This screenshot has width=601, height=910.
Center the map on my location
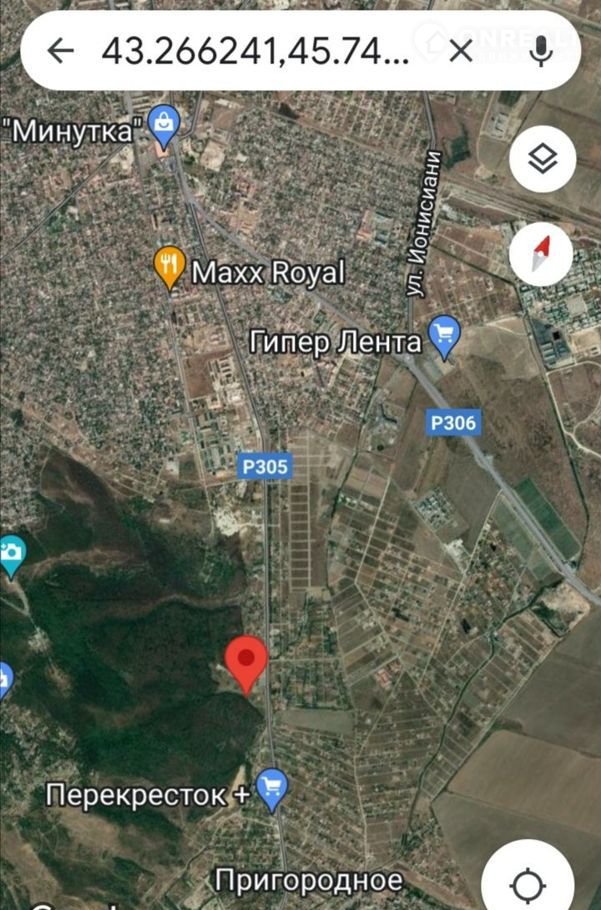click(x=527, y=883)
